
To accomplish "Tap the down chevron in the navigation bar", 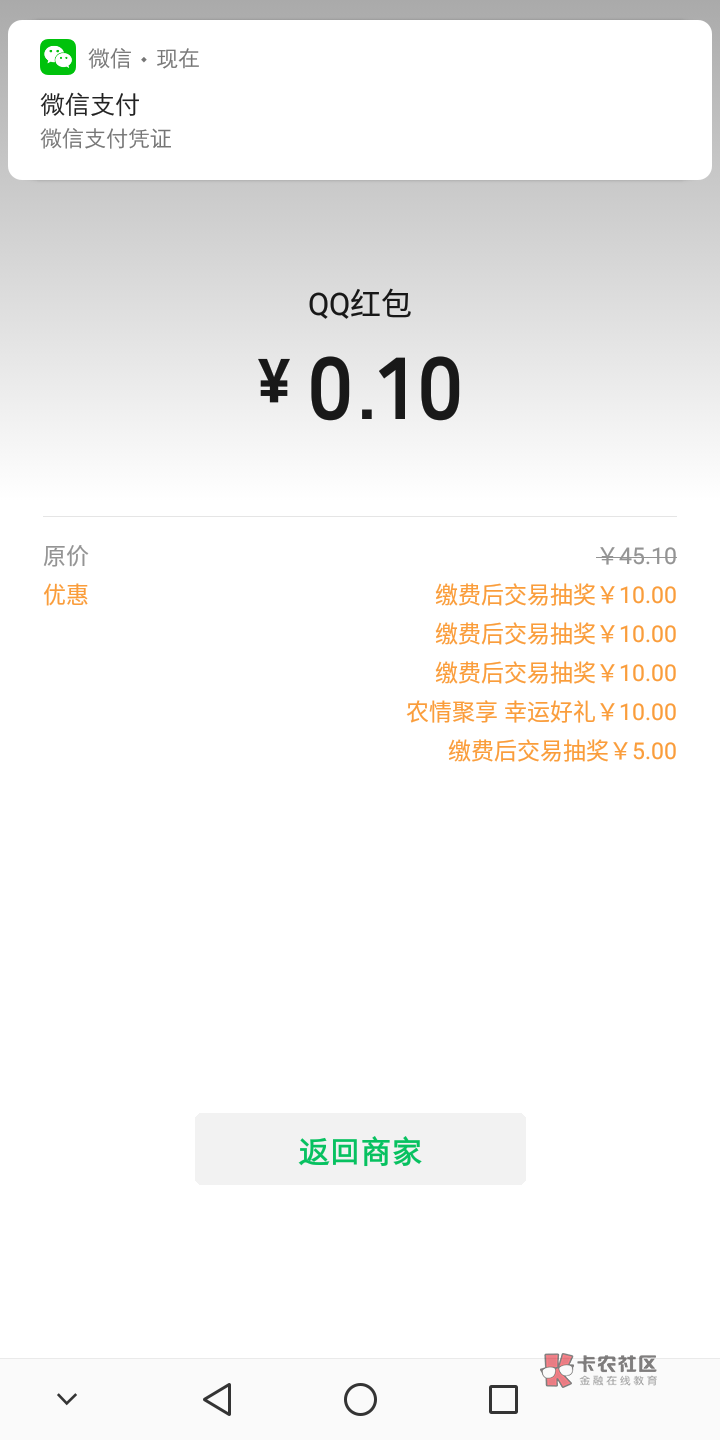I will pyautogui.click(x=67, y=1399).
